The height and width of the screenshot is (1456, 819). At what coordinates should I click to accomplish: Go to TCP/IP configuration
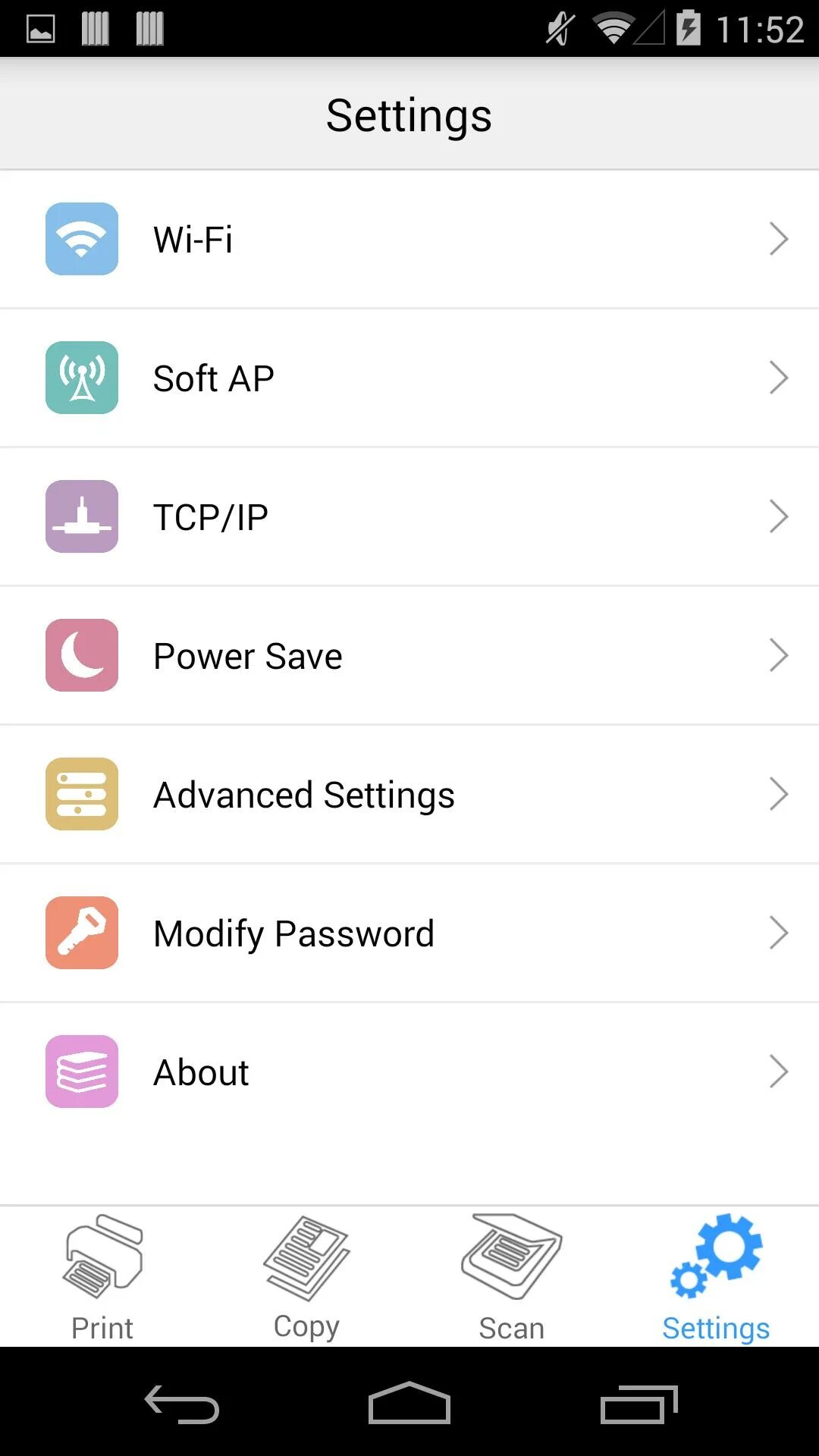point(409,517)
